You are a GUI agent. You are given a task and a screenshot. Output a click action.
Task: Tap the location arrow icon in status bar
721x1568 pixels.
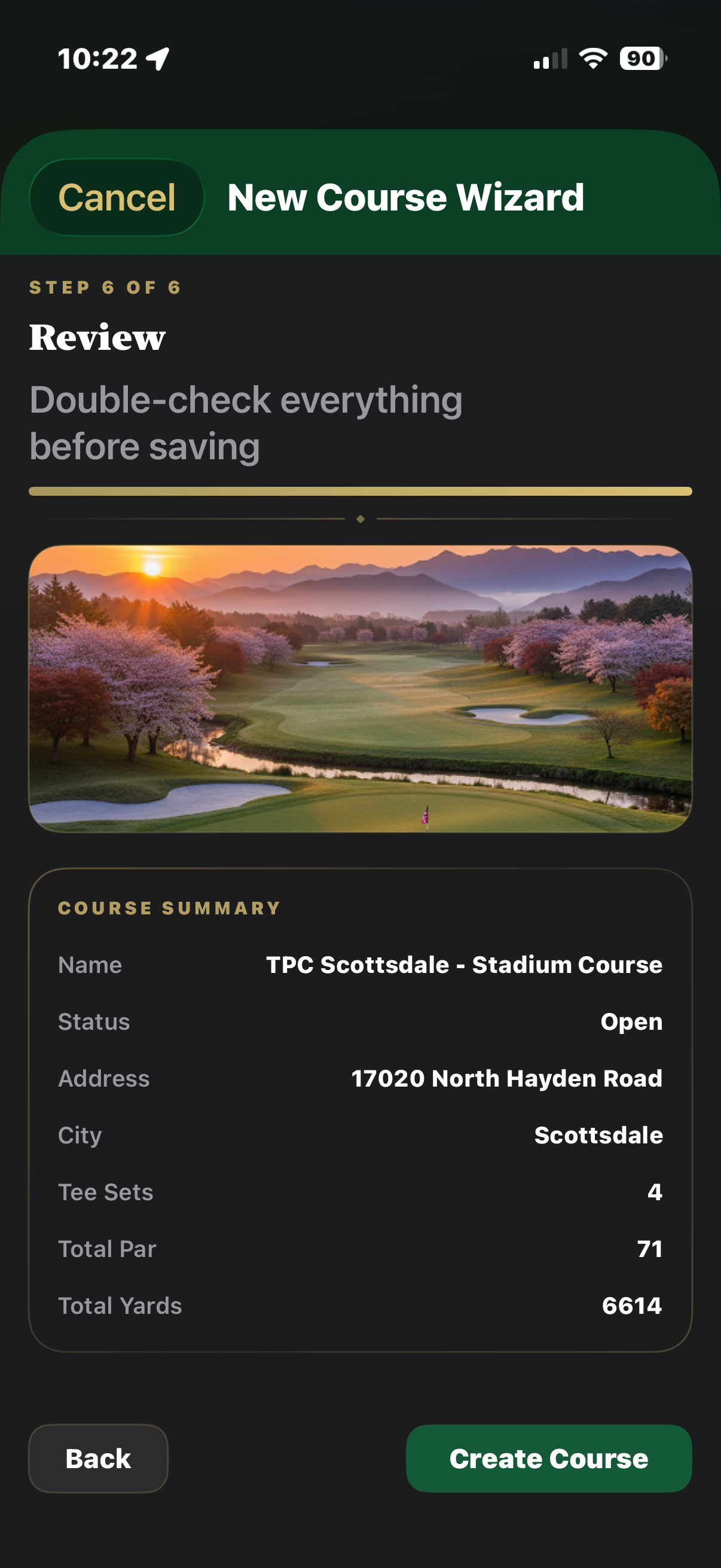(x=157, y=59)
